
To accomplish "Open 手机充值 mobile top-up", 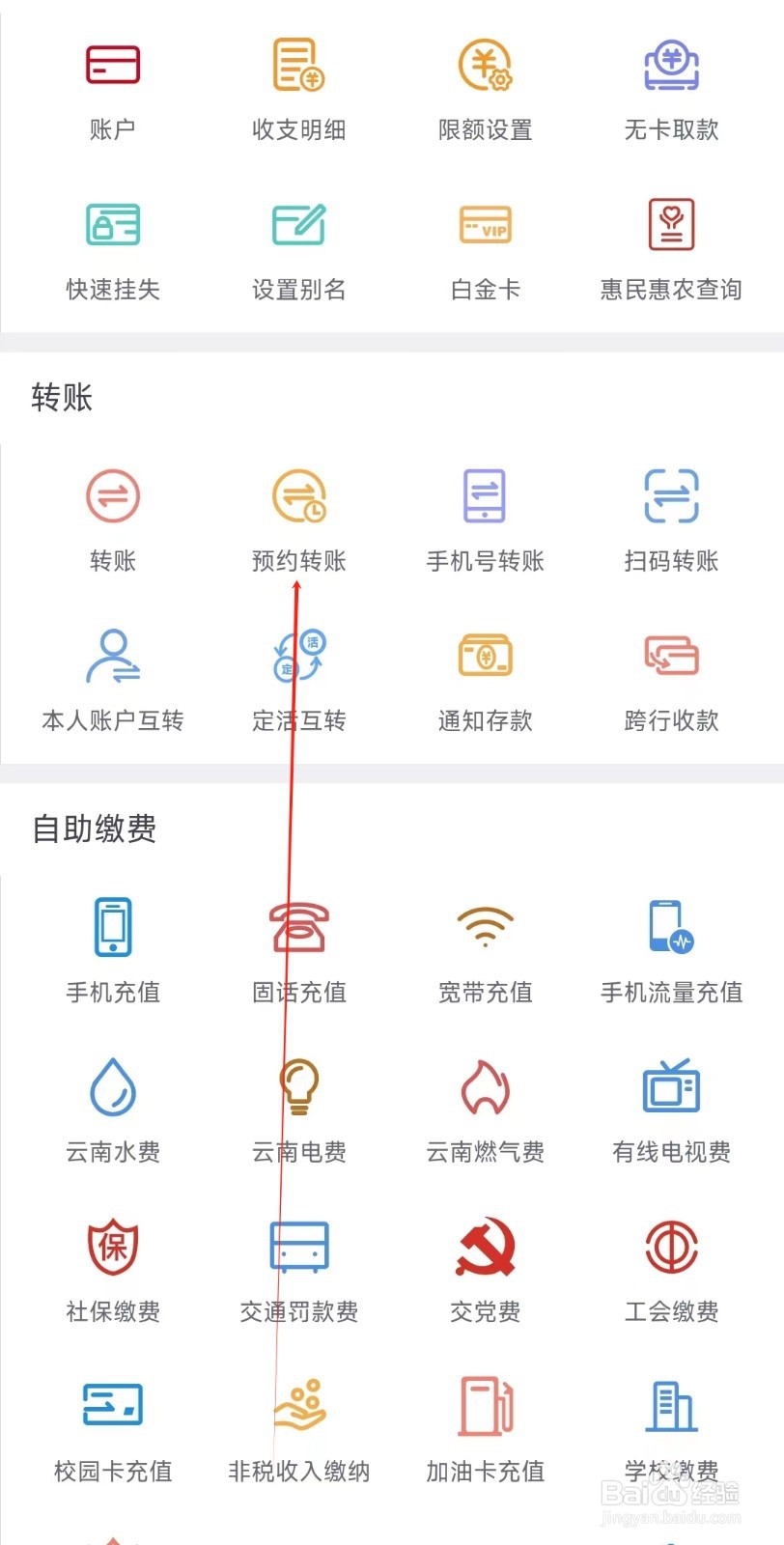I will pyautogui.click(x=113, y=952).
